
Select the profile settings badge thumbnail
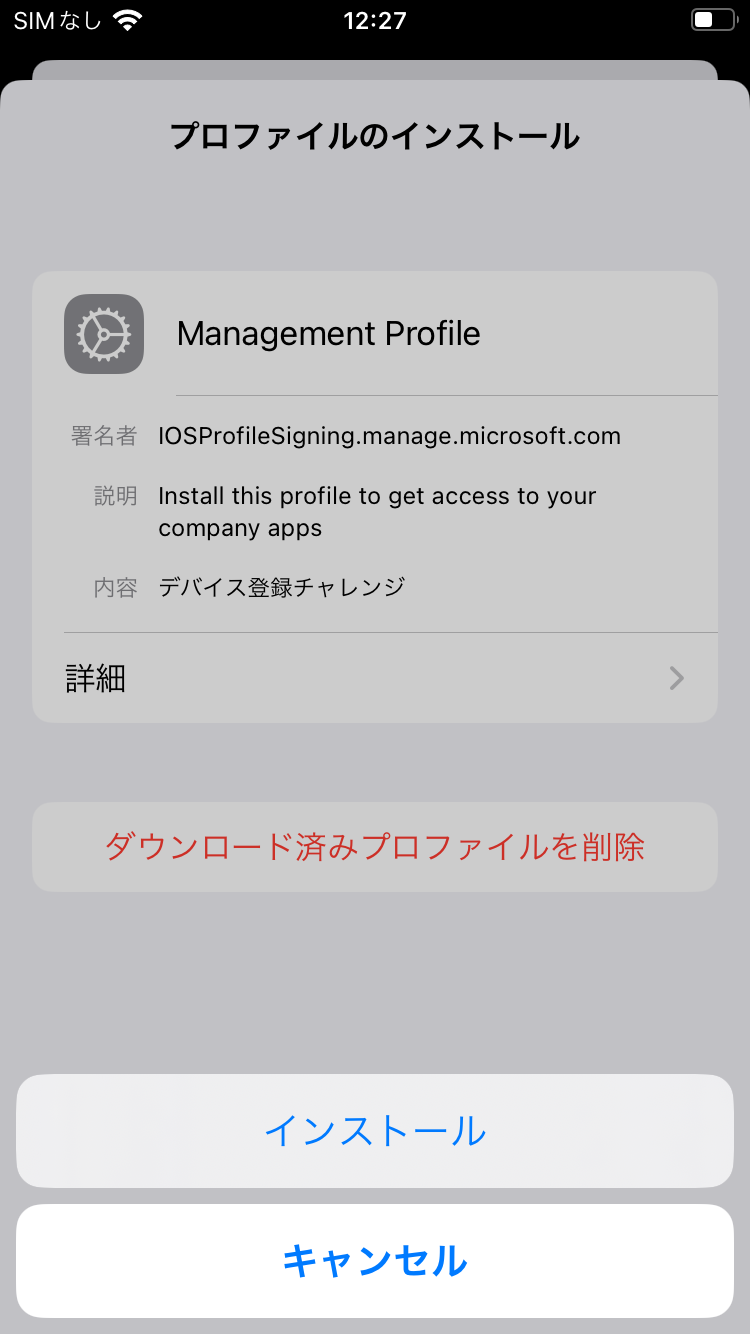click(103, 333)
